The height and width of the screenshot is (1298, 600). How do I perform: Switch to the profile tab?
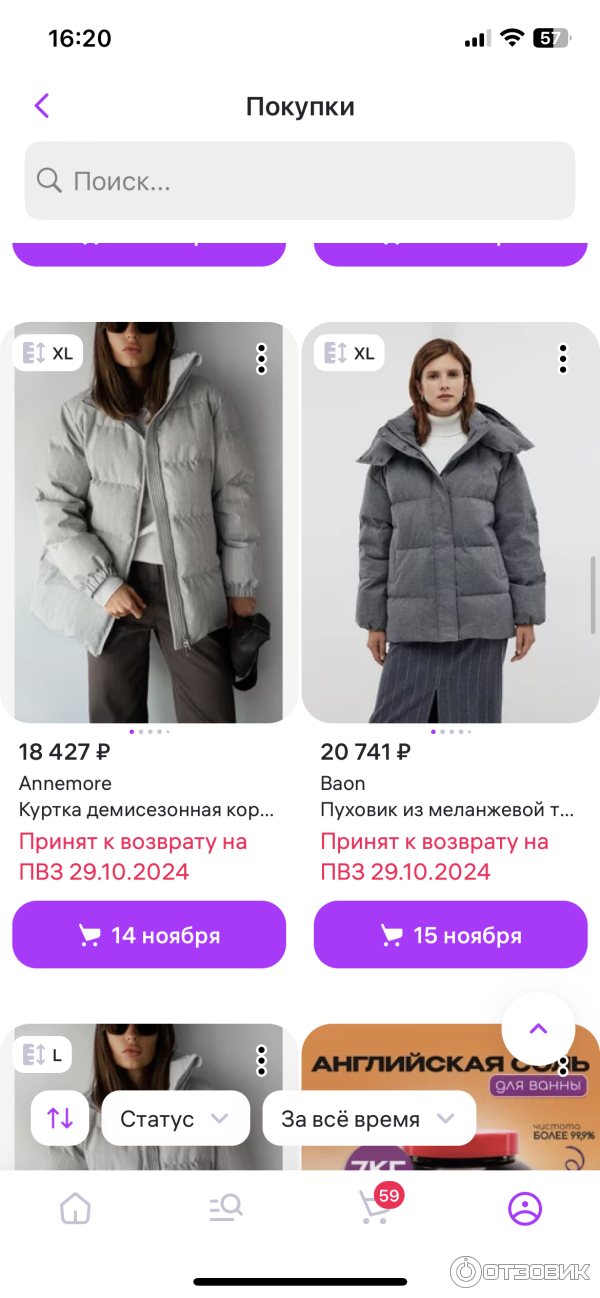pos(525,1209)
